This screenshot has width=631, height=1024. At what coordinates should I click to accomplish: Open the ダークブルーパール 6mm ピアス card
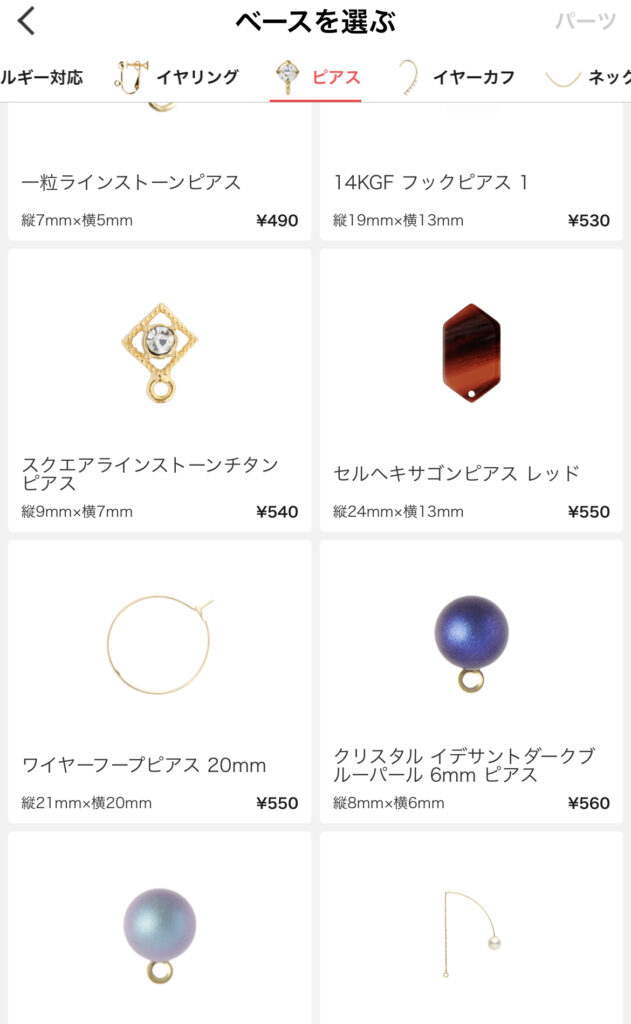tap(471, 681)
